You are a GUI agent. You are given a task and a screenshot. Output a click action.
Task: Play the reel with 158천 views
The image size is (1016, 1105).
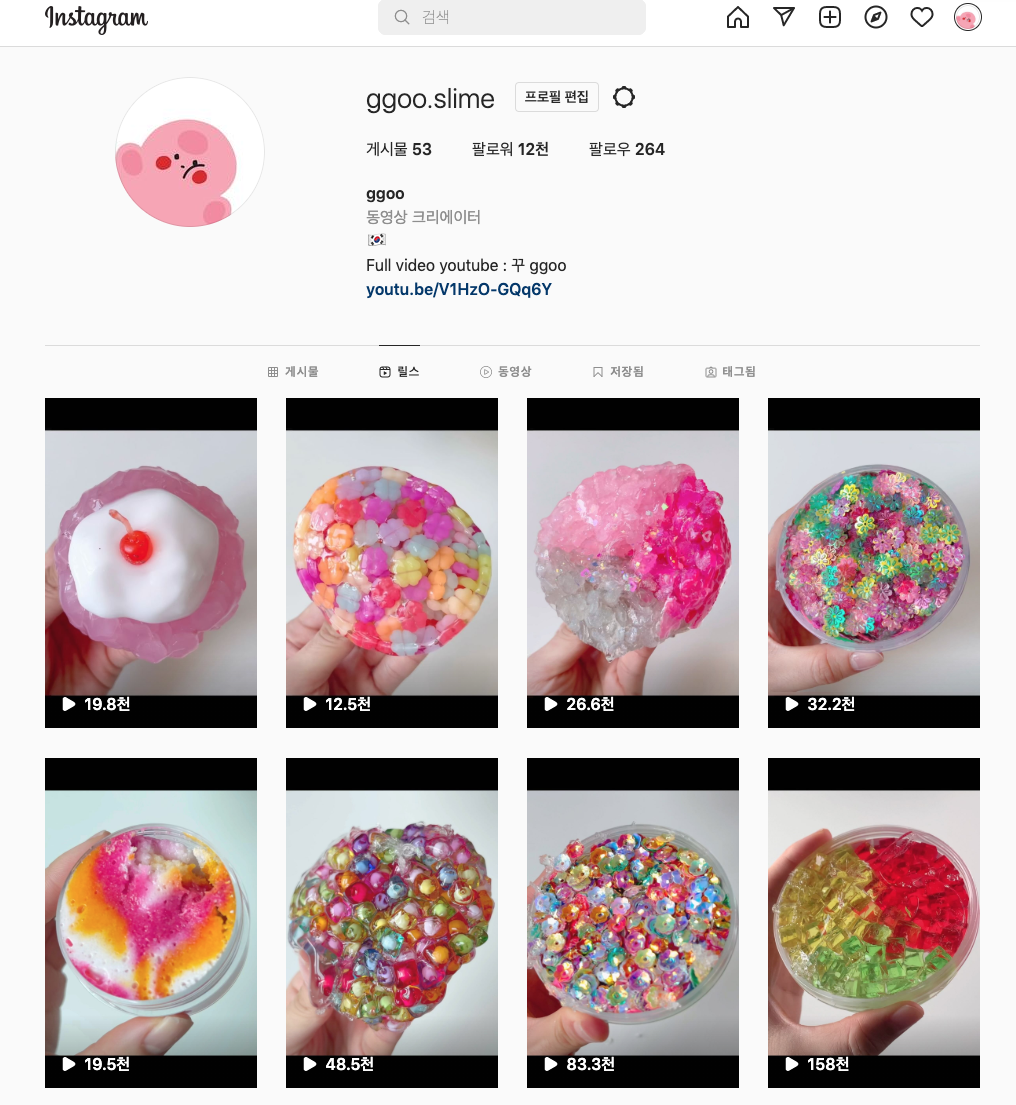click(874, 922)
